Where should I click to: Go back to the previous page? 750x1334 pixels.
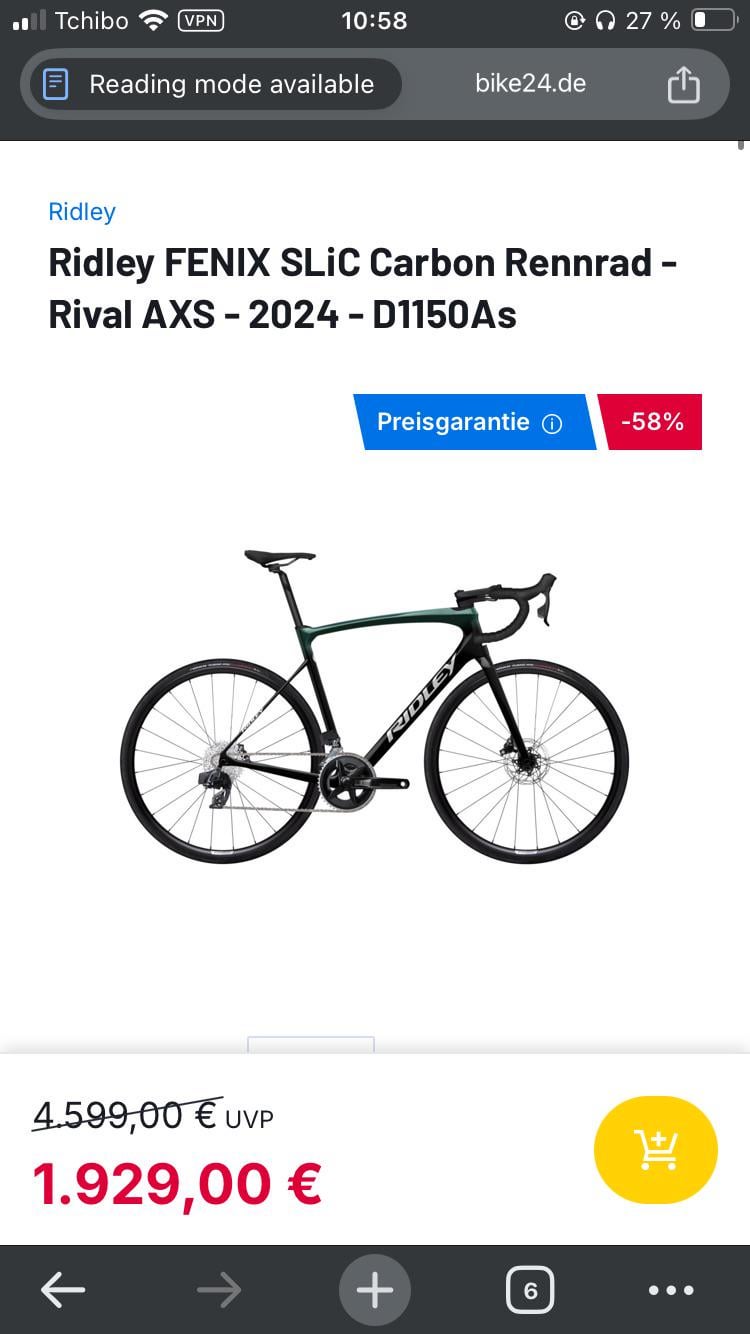pyautogui.click(x=63, y=1290)
